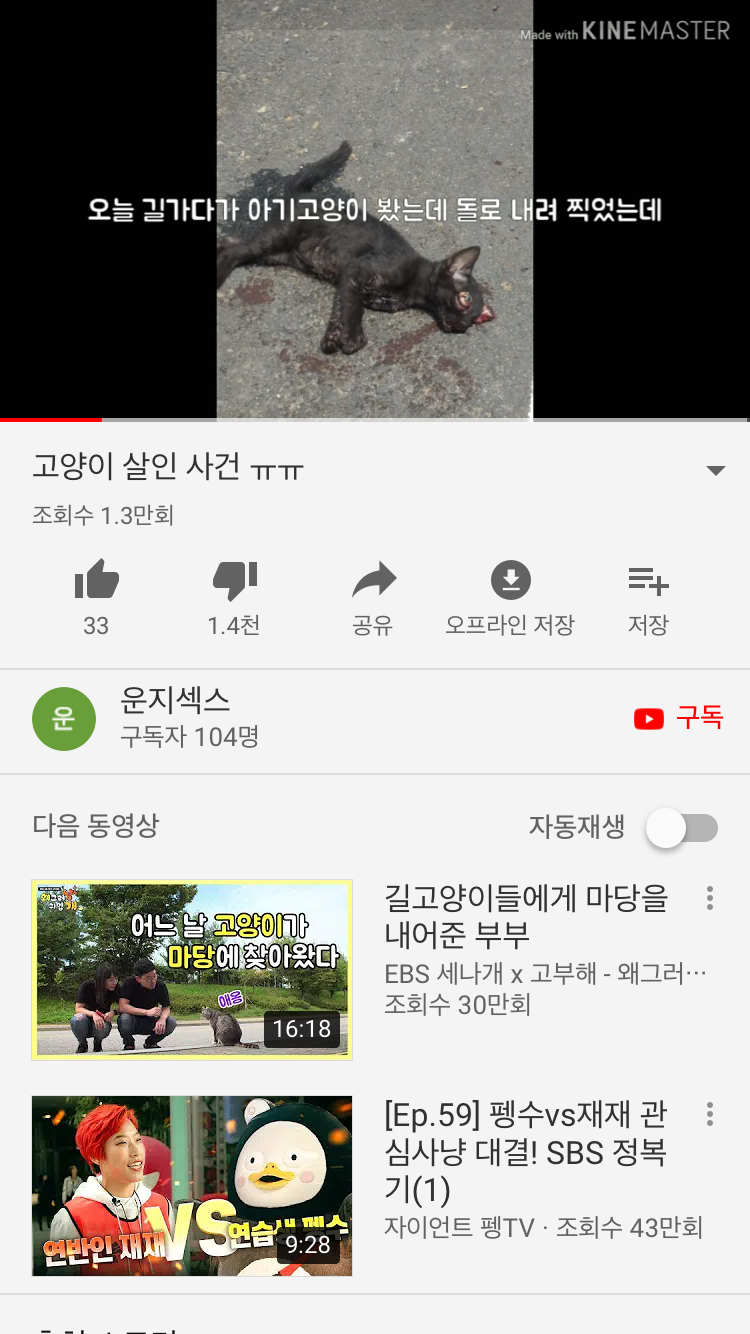Screen dimensions: 750x1334
Task: Share this video via 공유
Action: (373, 581)
